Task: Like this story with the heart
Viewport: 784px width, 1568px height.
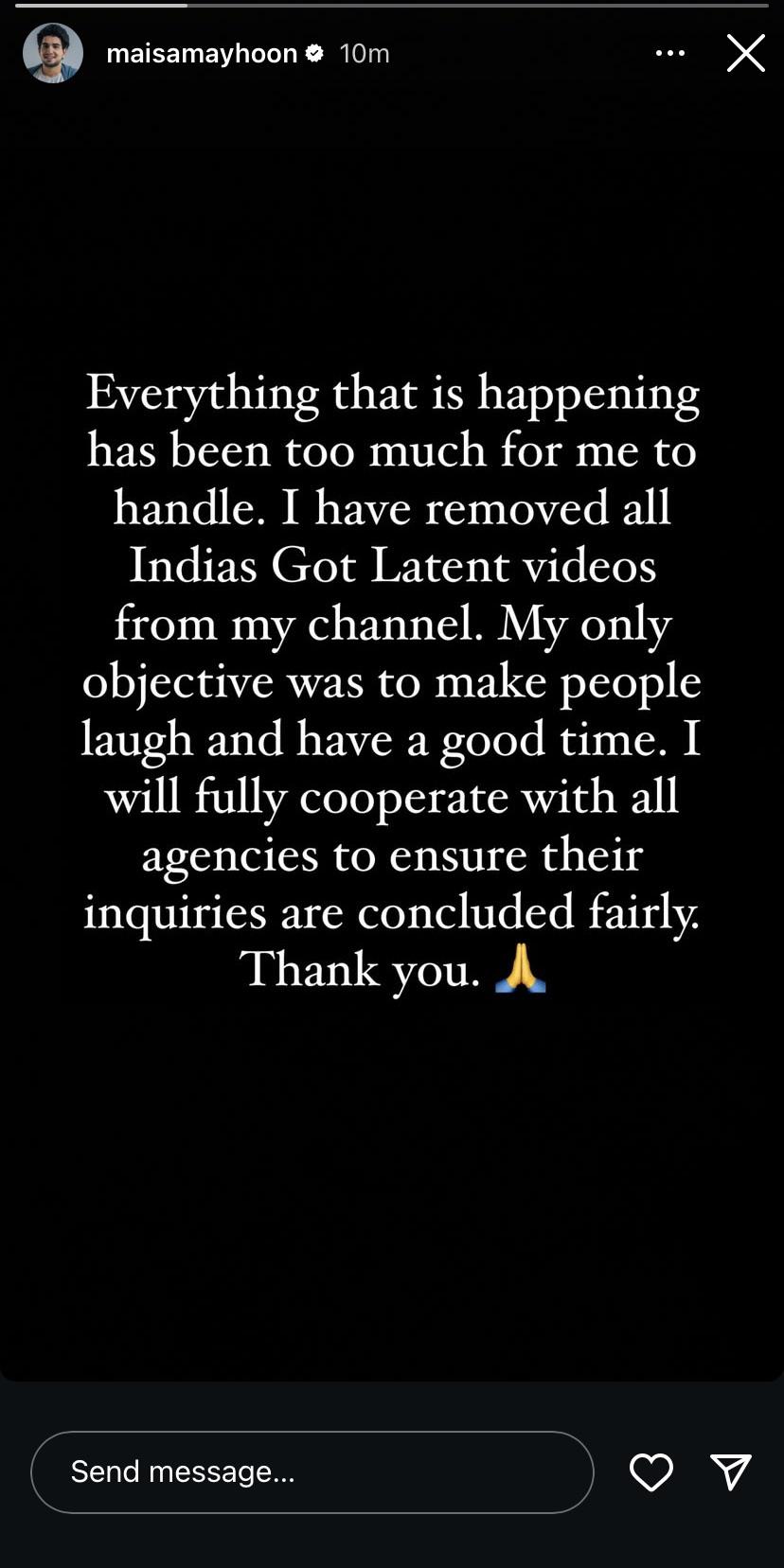Action: [651, 1472]
